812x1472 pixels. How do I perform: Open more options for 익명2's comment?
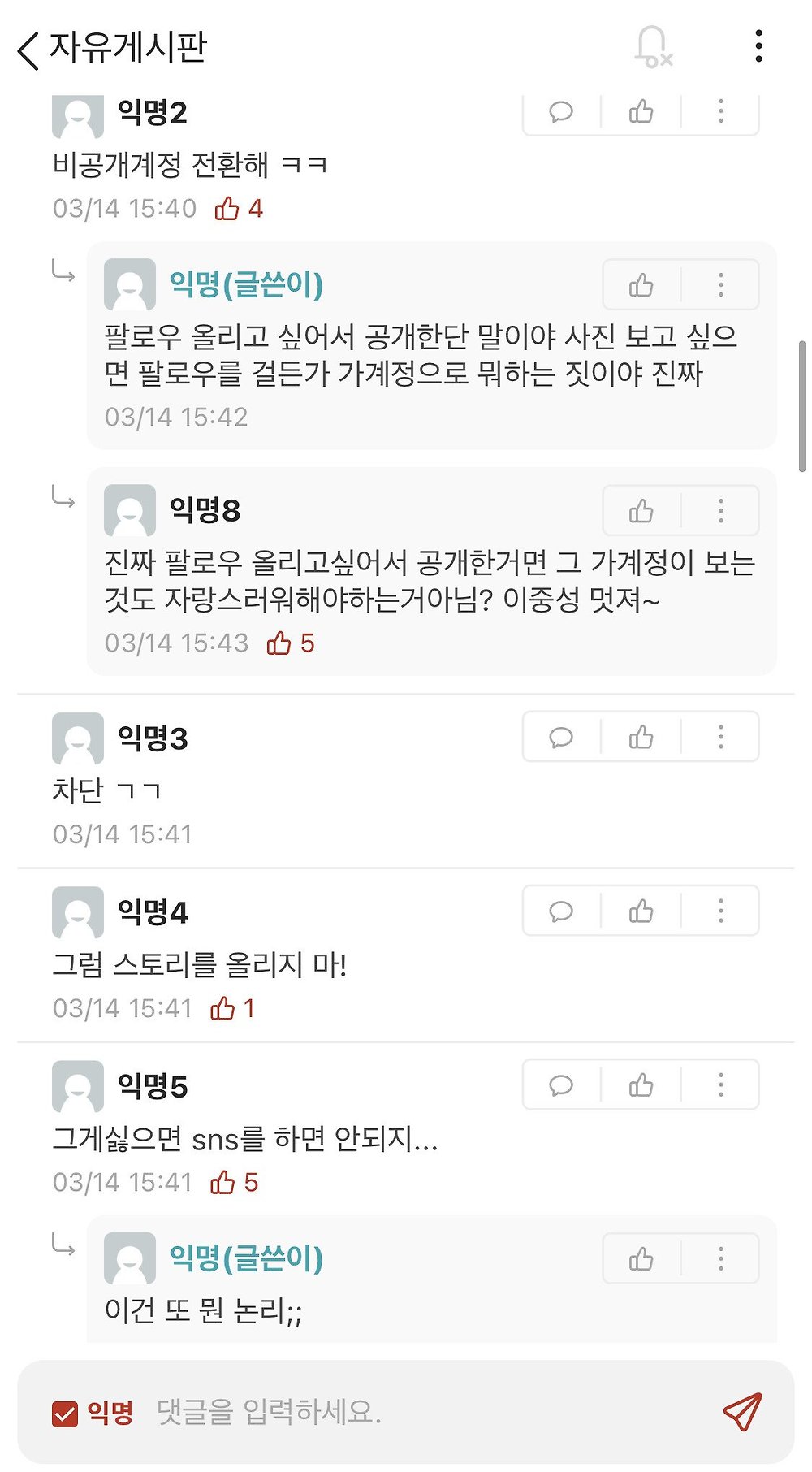720,111
